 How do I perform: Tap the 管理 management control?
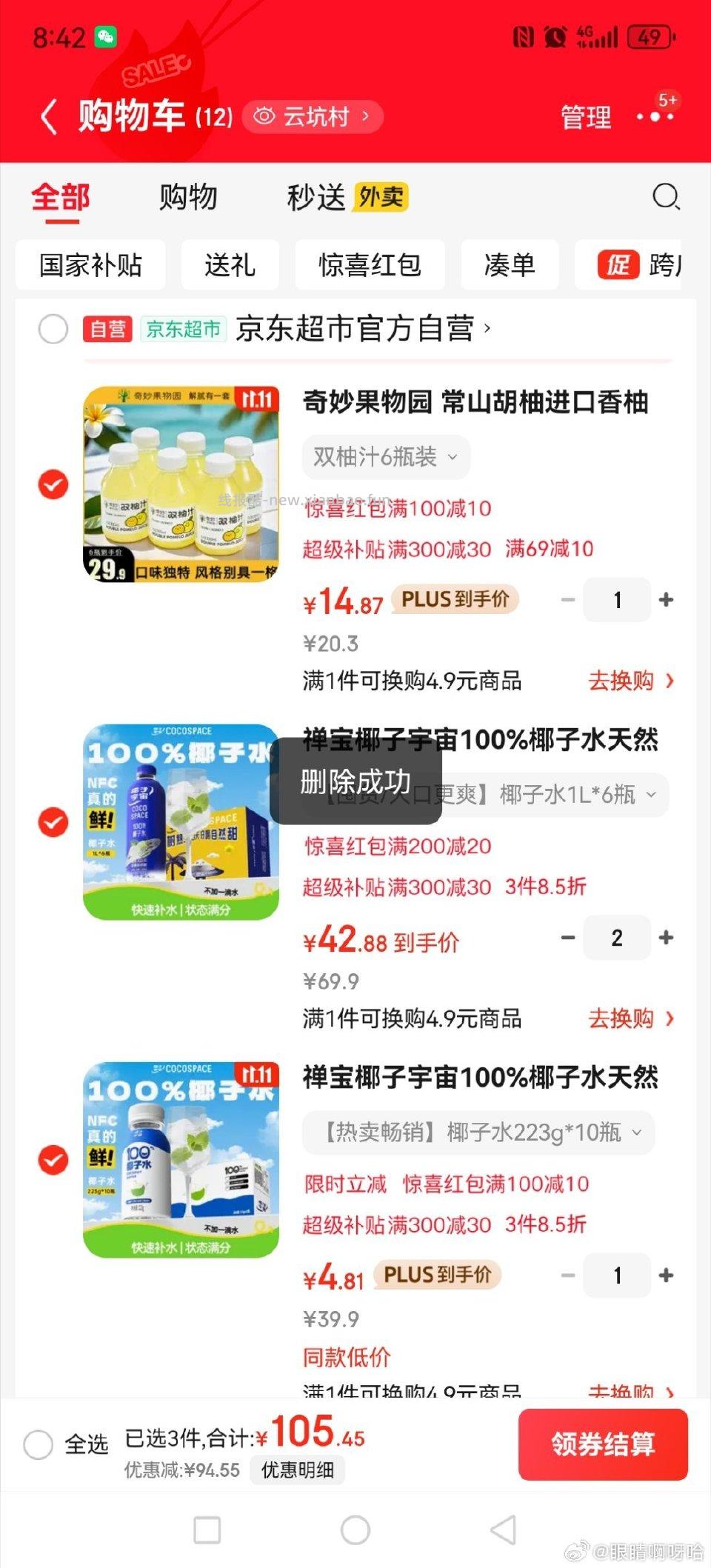[586, 117]
